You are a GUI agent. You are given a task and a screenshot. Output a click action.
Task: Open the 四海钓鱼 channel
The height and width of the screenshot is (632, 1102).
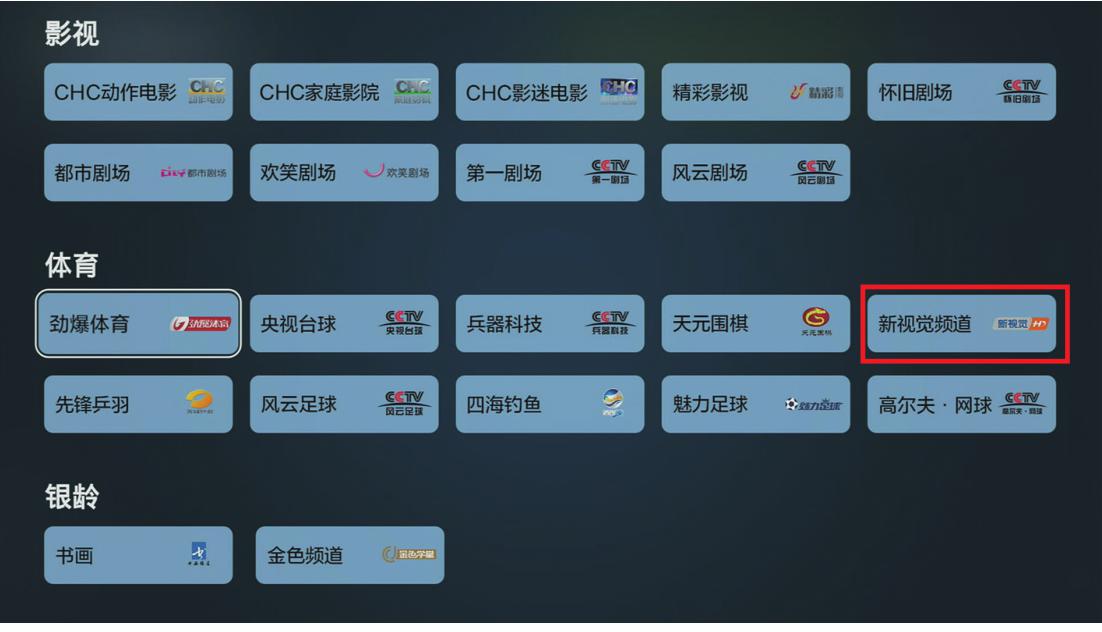click(550, 404)
